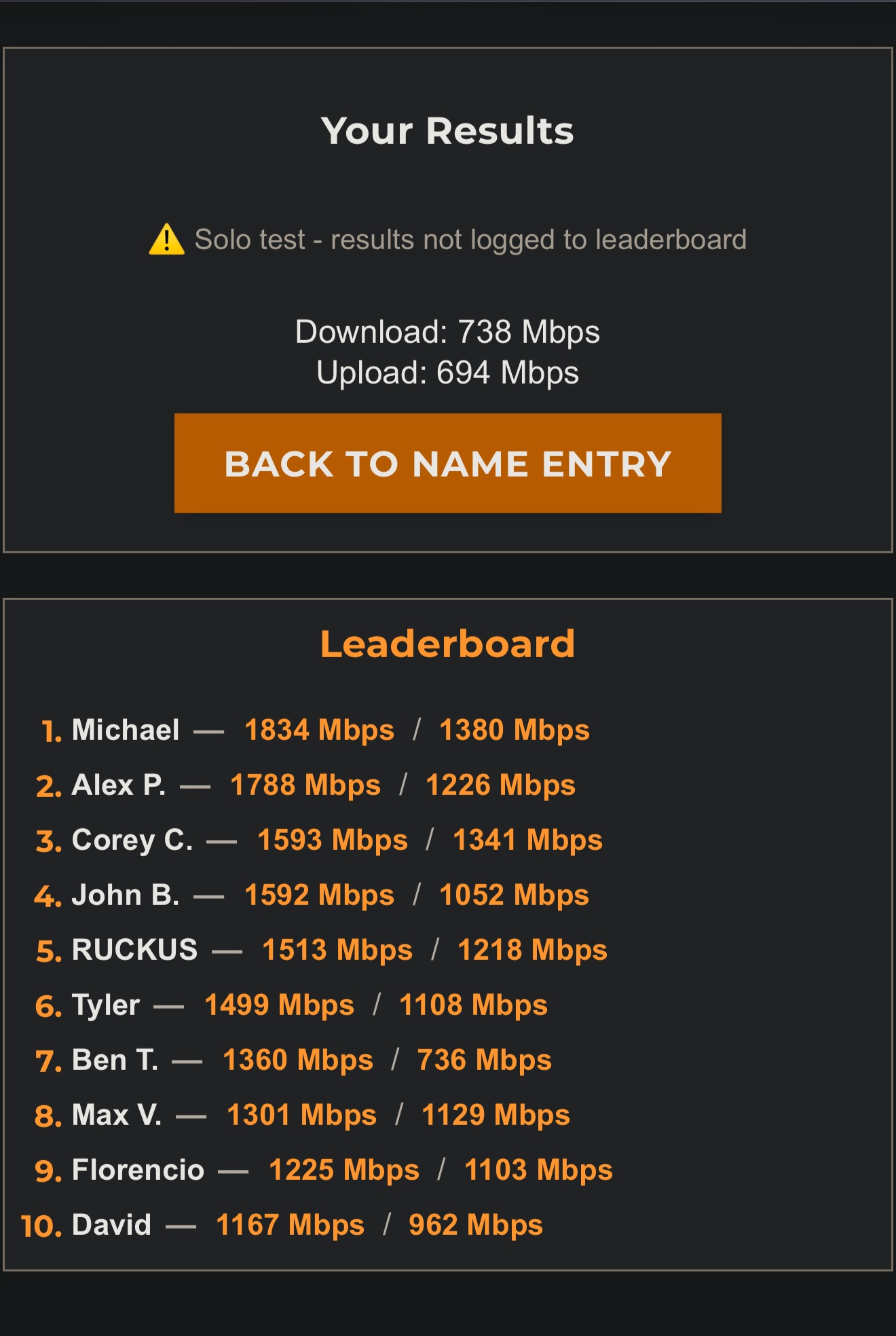Click the solo test warning message text
Screen dimensions: 896x1336
point(470,240)
